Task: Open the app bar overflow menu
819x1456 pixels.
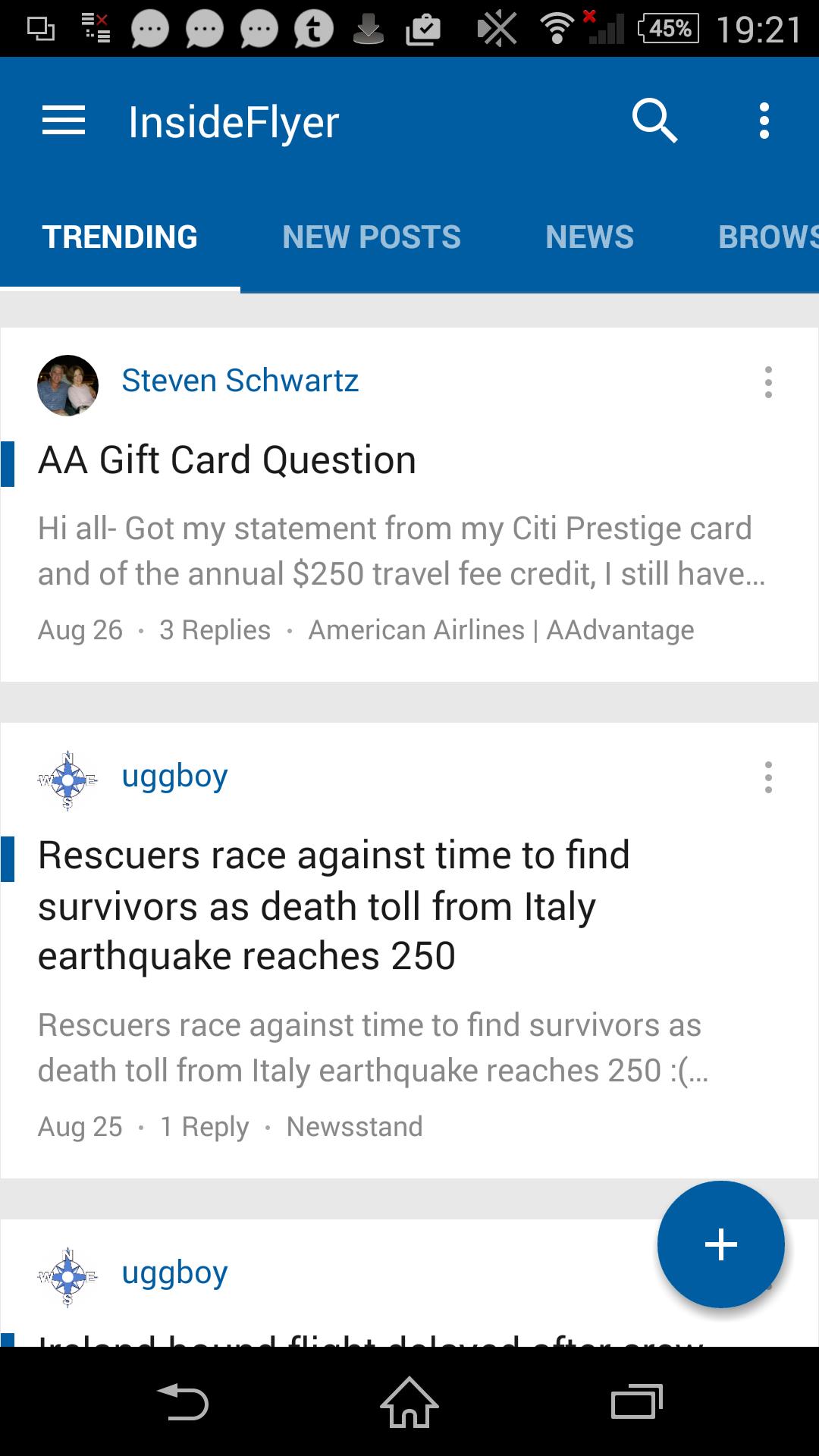Action: 764,121
